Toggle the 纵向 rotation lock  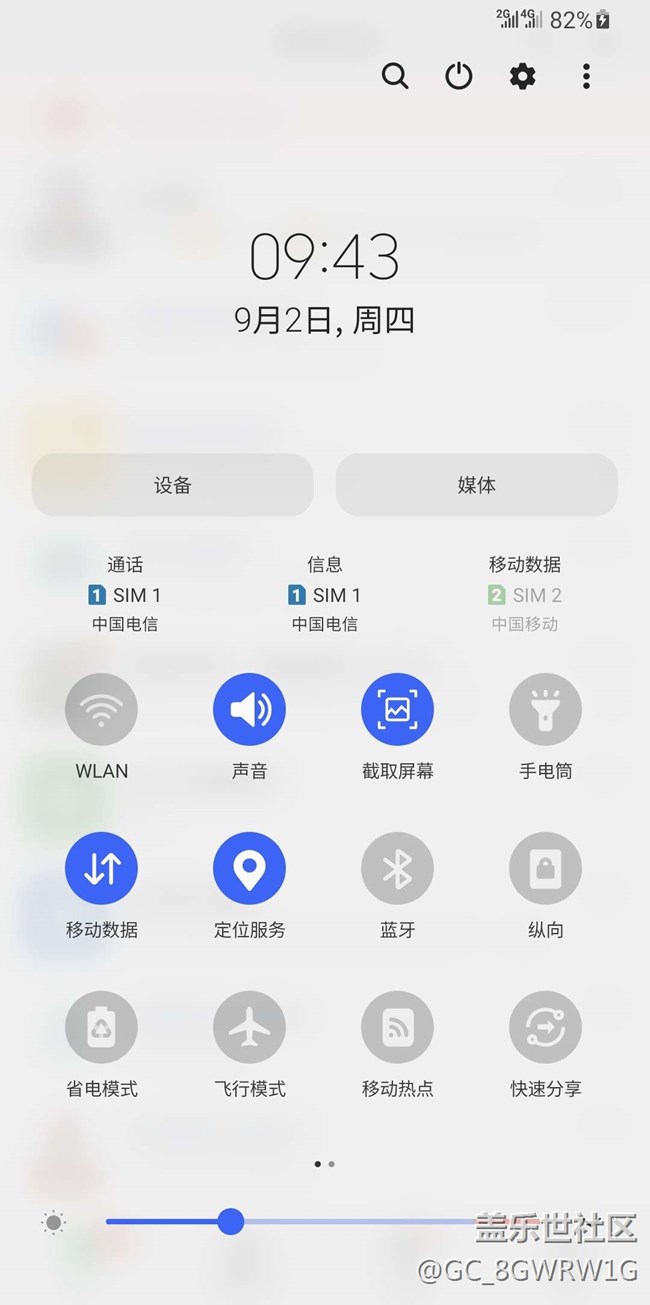pyautogui.click(x=545, y=868)
